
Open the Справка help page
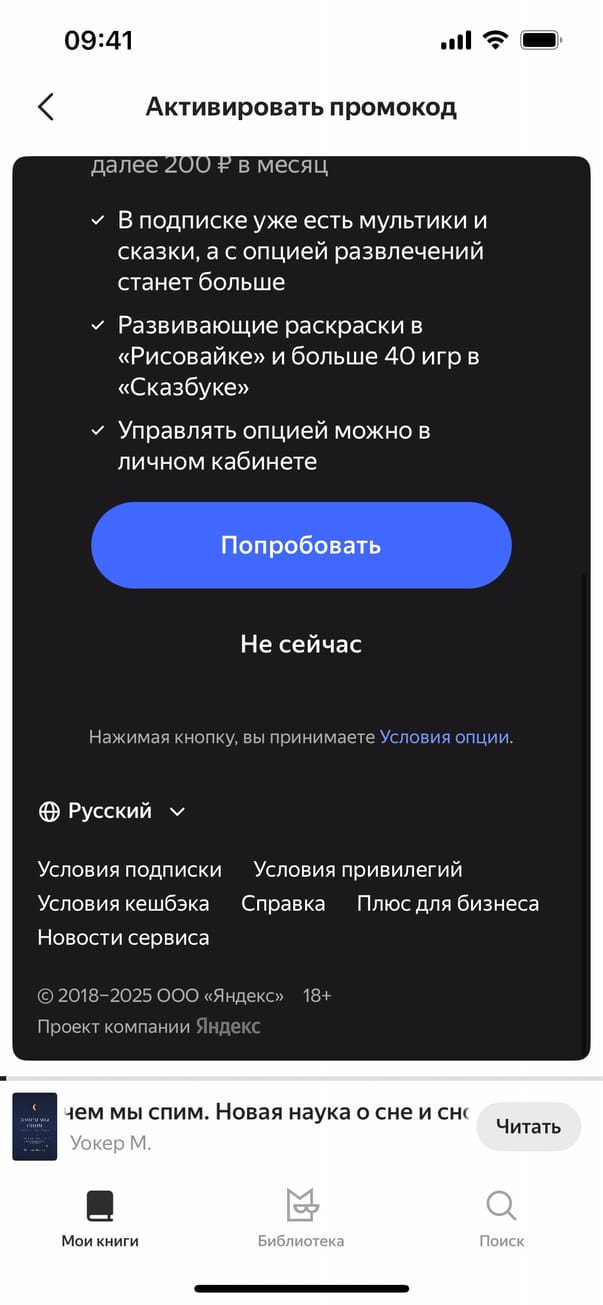[283, 904]
